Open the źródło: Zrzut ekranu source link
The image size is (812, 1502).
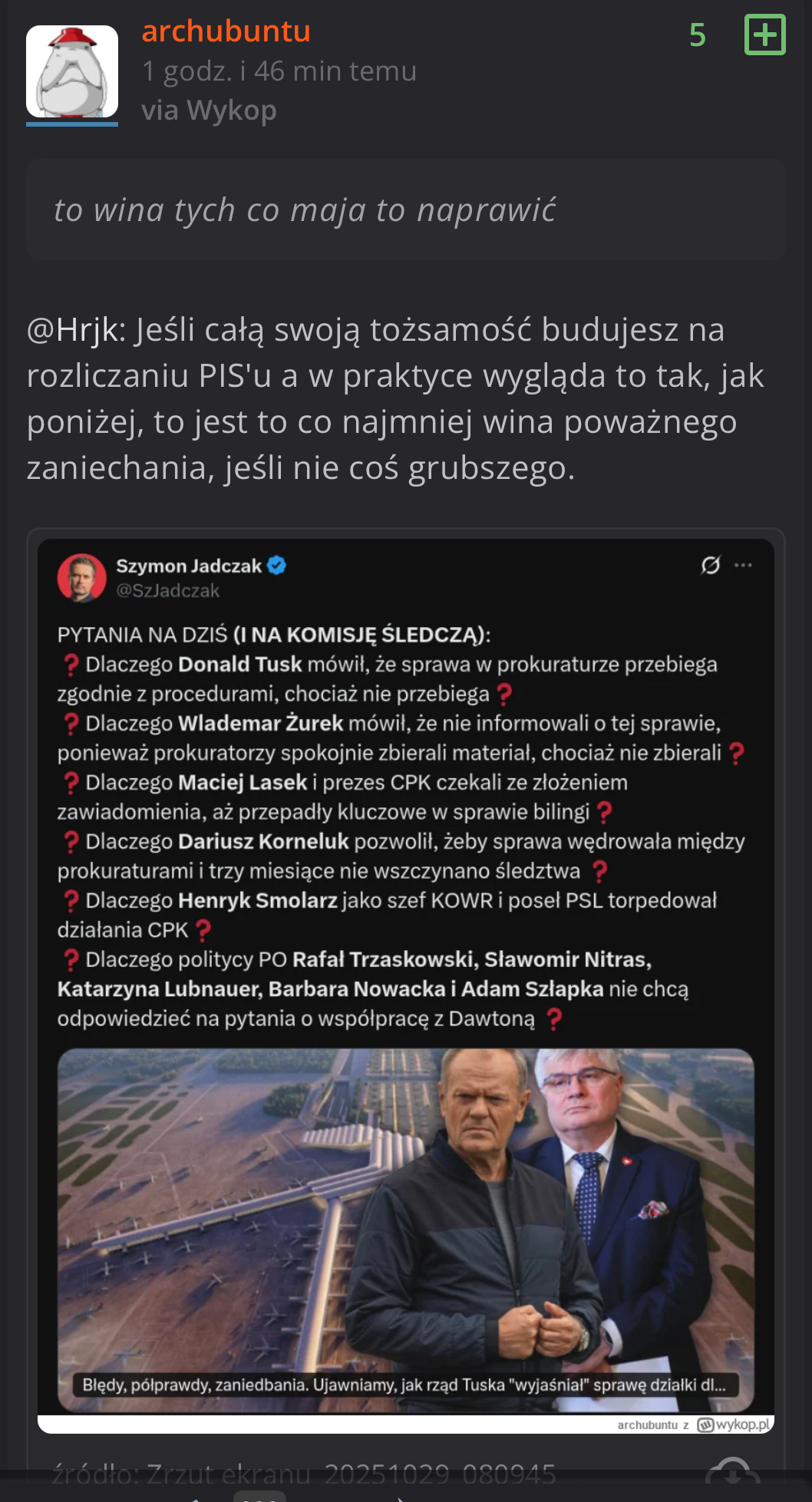[x=303, y=1474]
